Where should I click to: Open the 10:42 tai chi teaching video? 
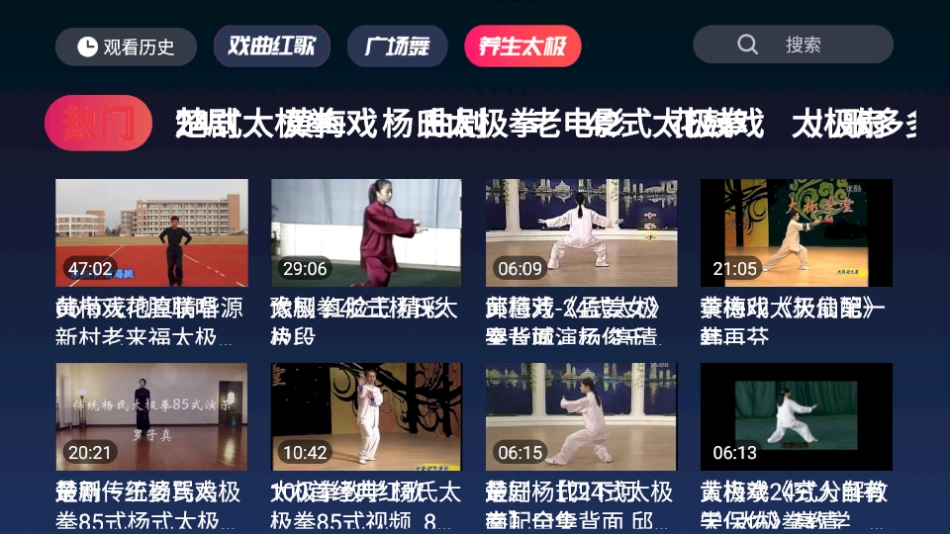click(366, 416)
